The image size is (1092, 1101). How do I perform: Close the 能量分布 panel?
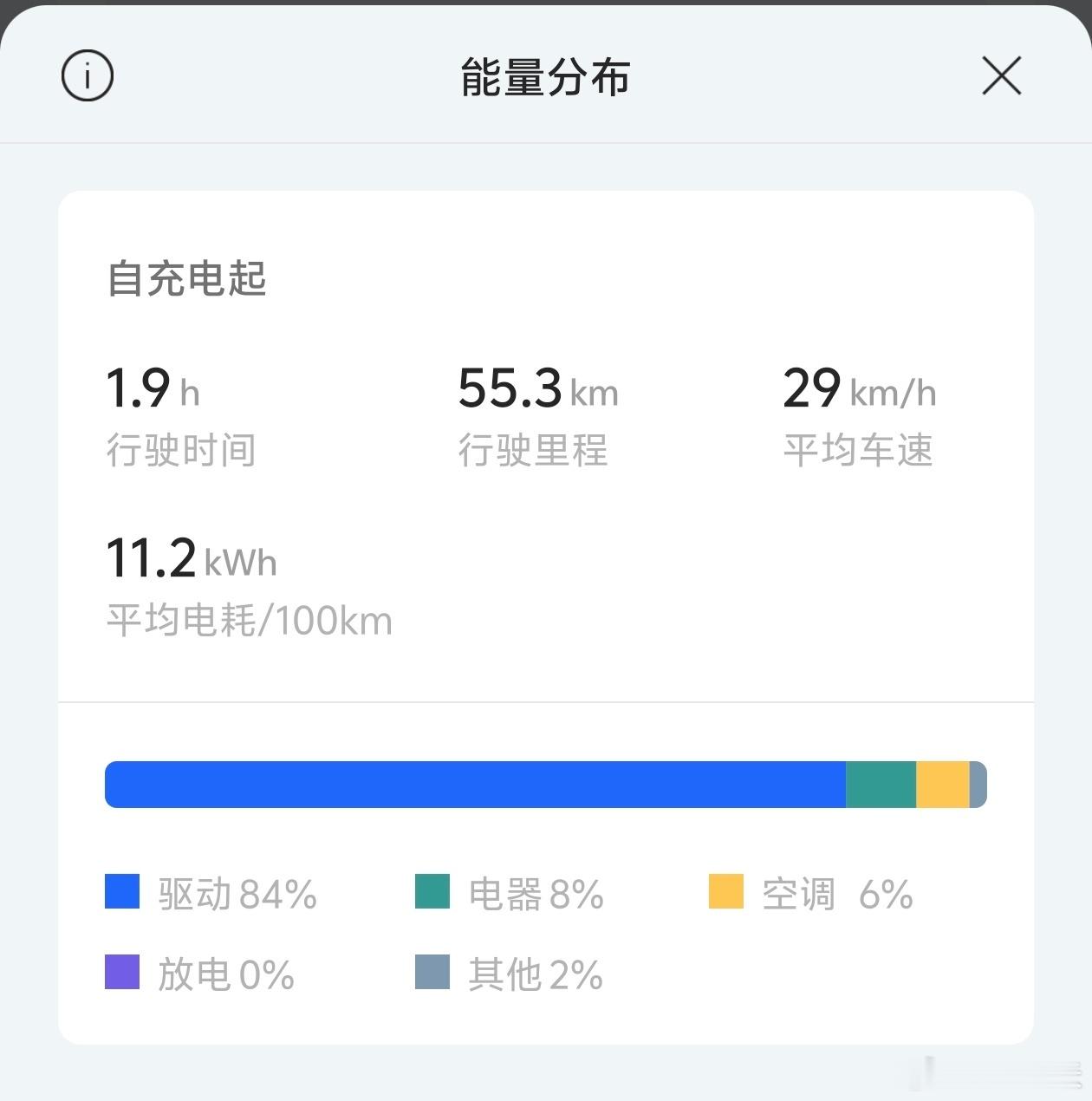[x=1002, y=75]
